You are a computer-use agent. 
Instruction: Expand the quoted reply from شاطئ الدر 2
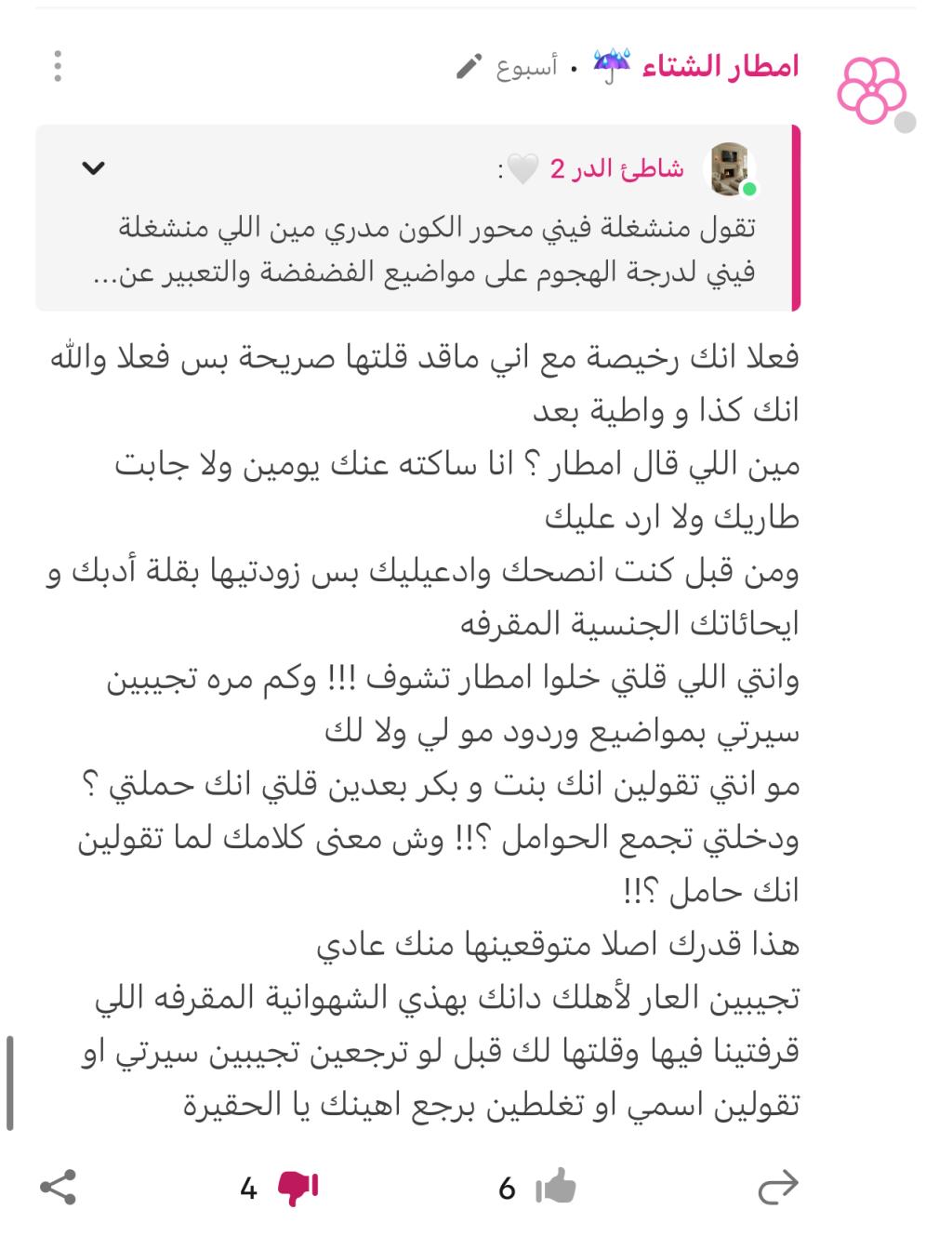pyautogui.click(x=93, y=168)
